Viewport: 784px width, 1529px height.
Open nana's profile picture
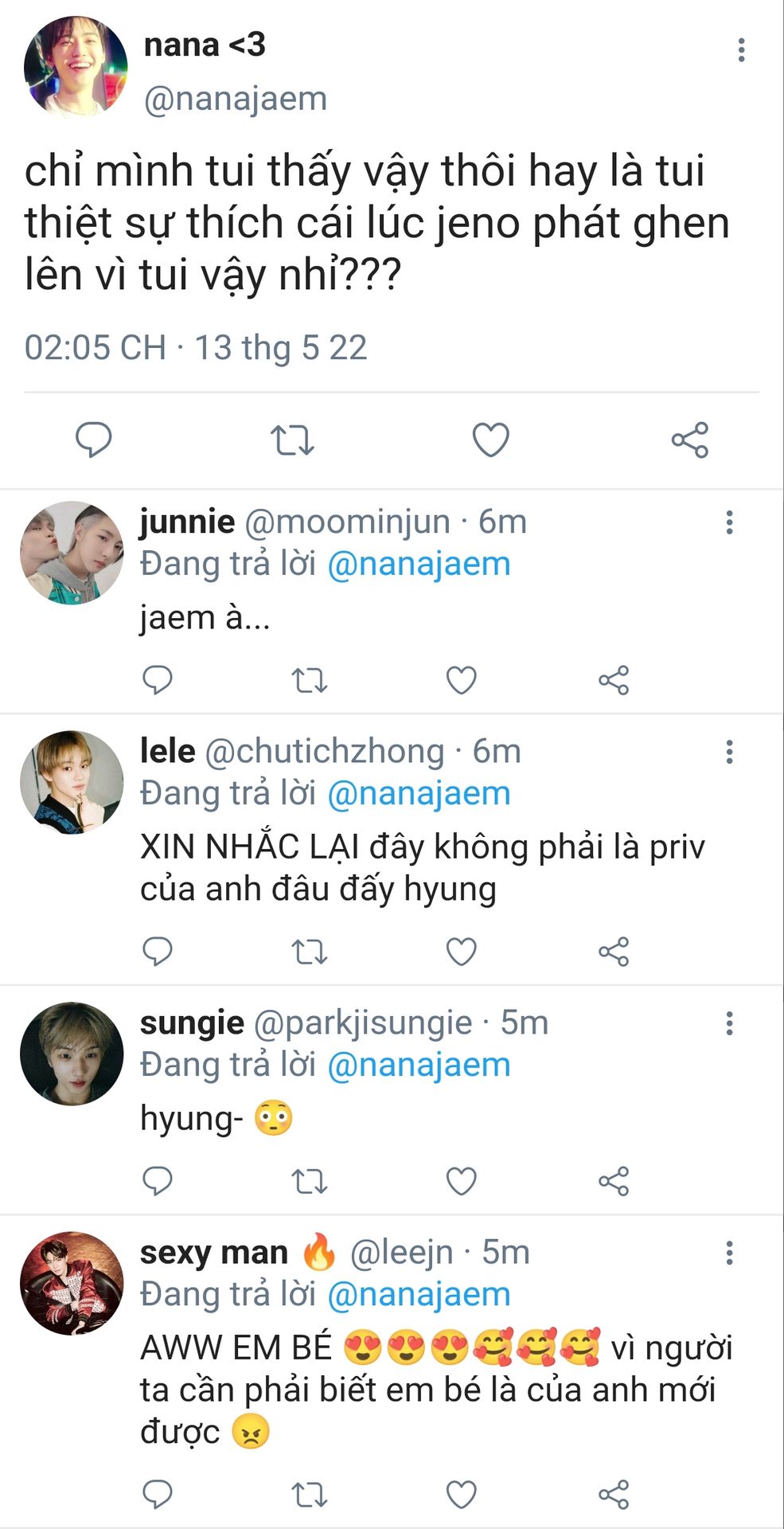76,67
